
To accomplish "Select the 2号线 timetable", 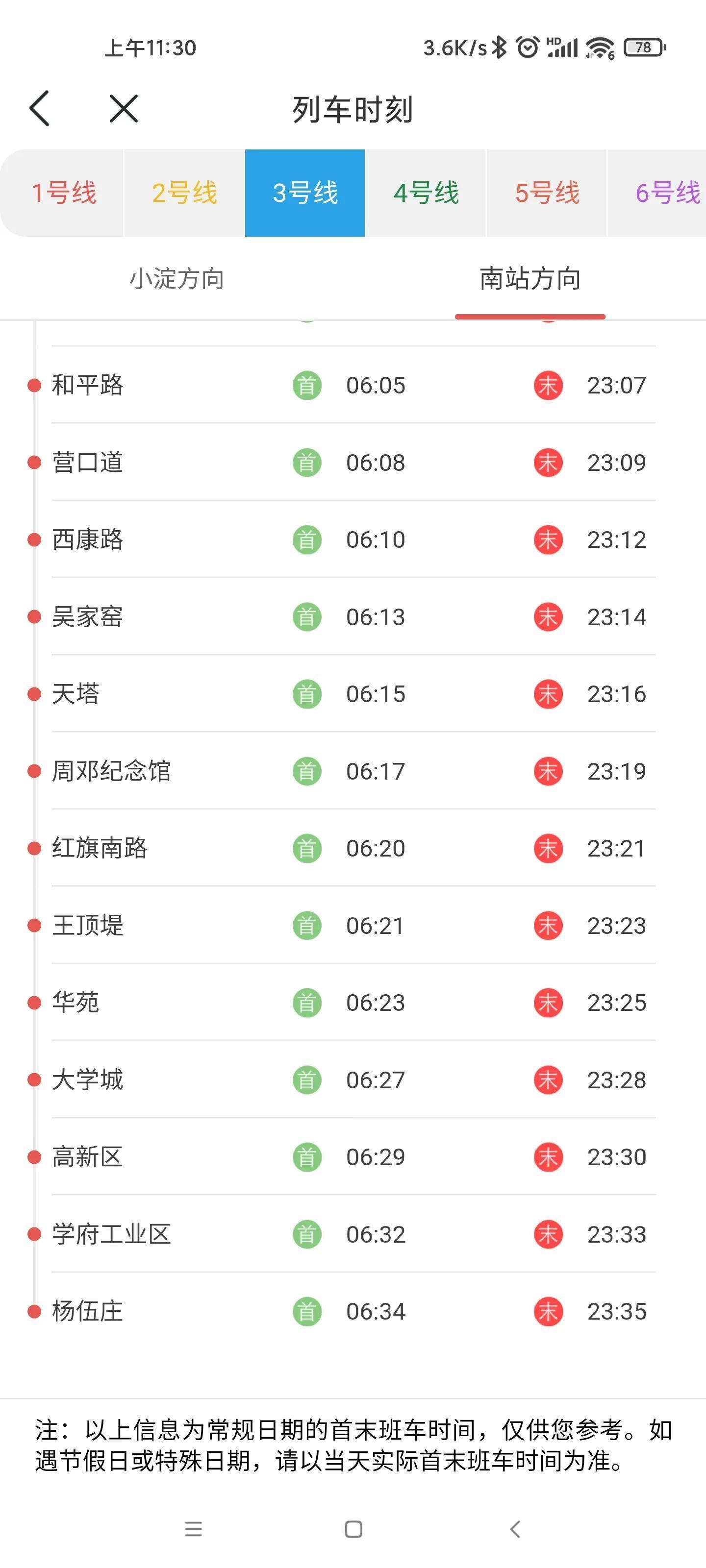I will [x=184, y=193].
